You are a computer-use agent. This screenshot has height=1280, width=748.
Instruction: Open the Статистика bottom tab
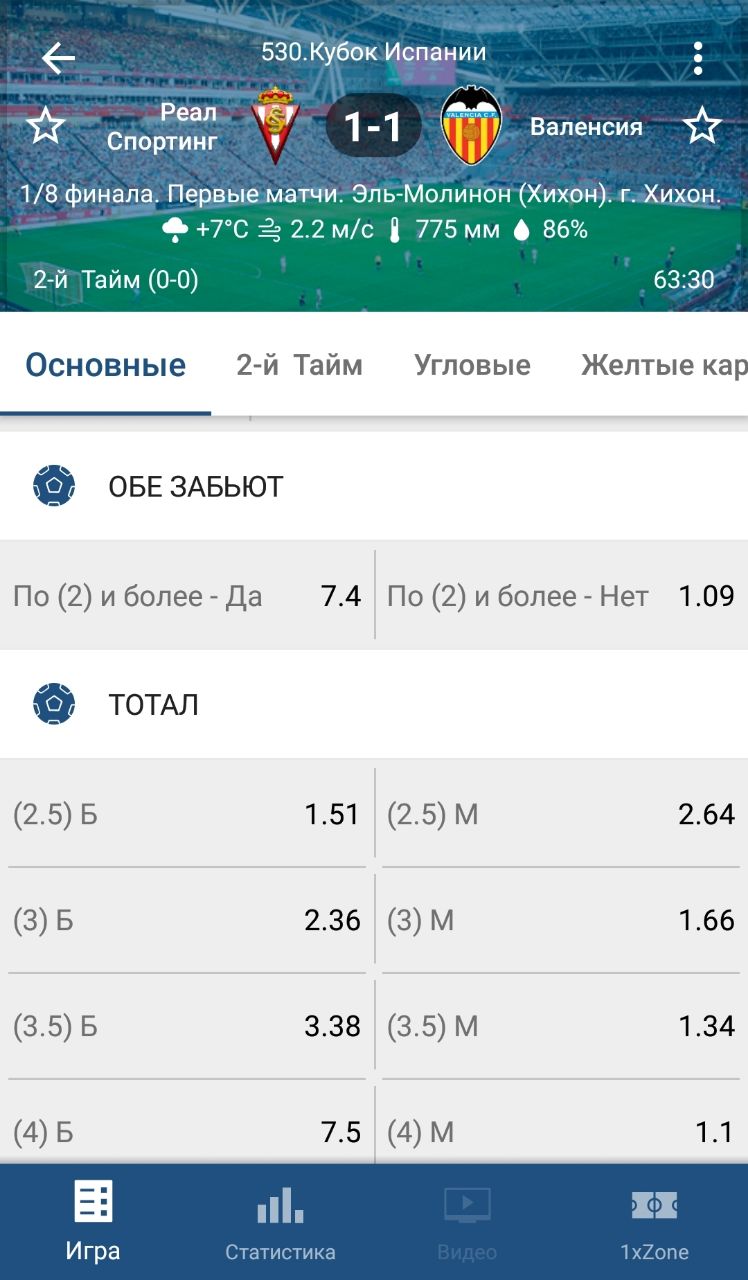pyautogui.click(x=280, y=1221)
